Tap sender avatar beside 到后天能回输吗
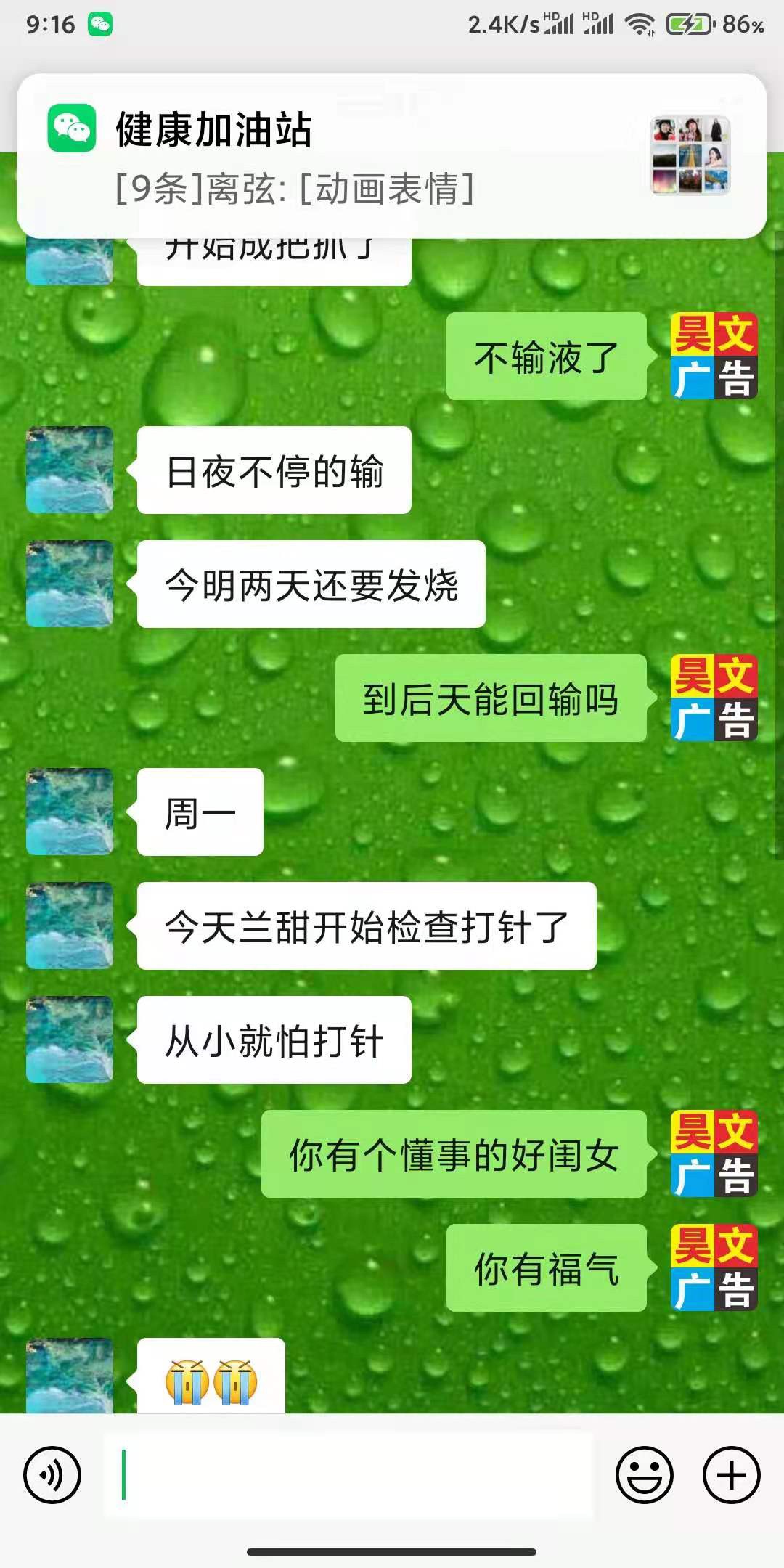The image size is (784, 1568). tap(714, 698)
